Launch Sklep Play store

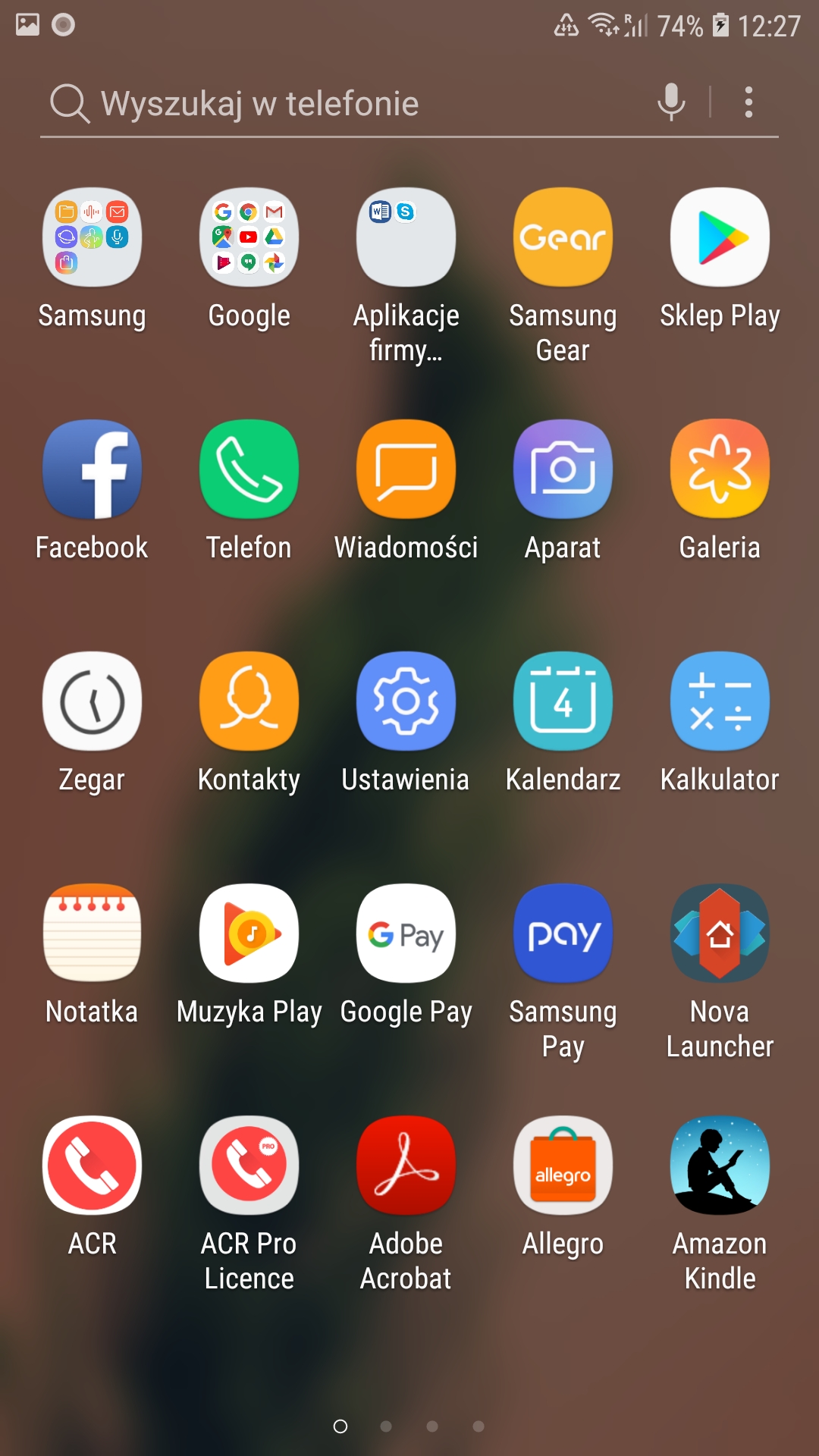[x=720, y=237]
